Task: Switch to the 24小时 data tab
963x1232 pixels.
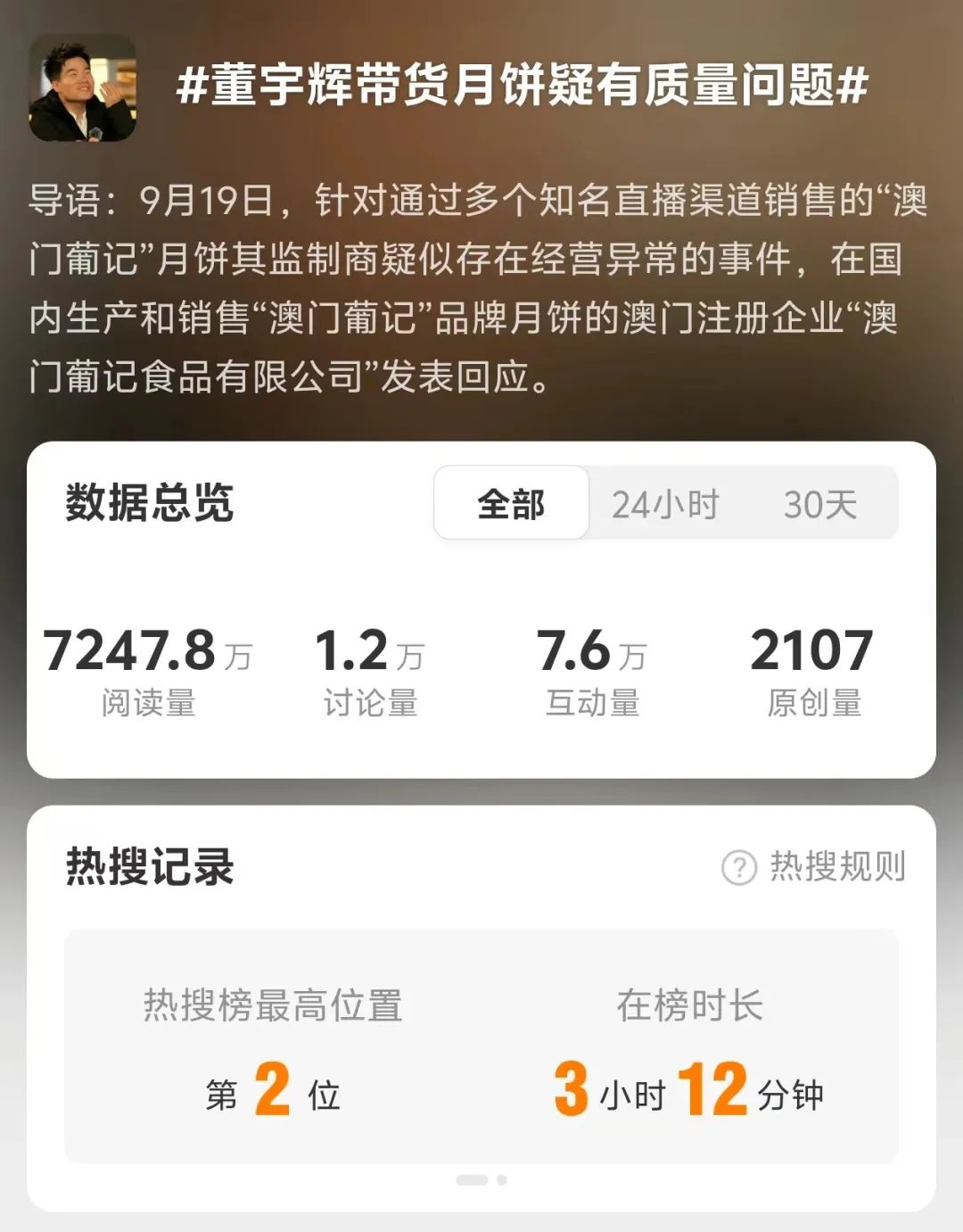Action: pos(665,505)
